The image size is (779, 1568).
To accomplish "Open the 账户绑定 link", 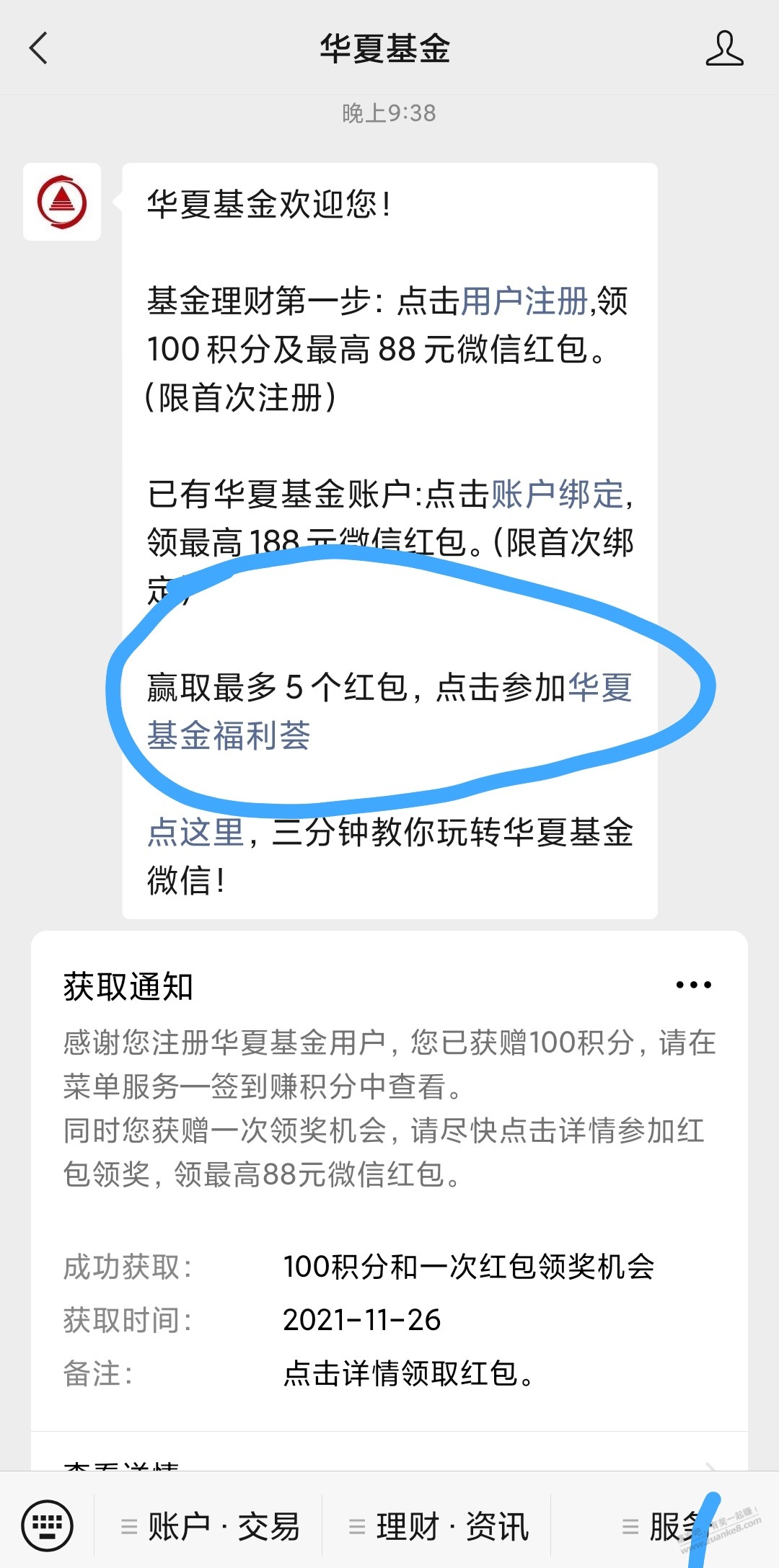I will (557, 495).
